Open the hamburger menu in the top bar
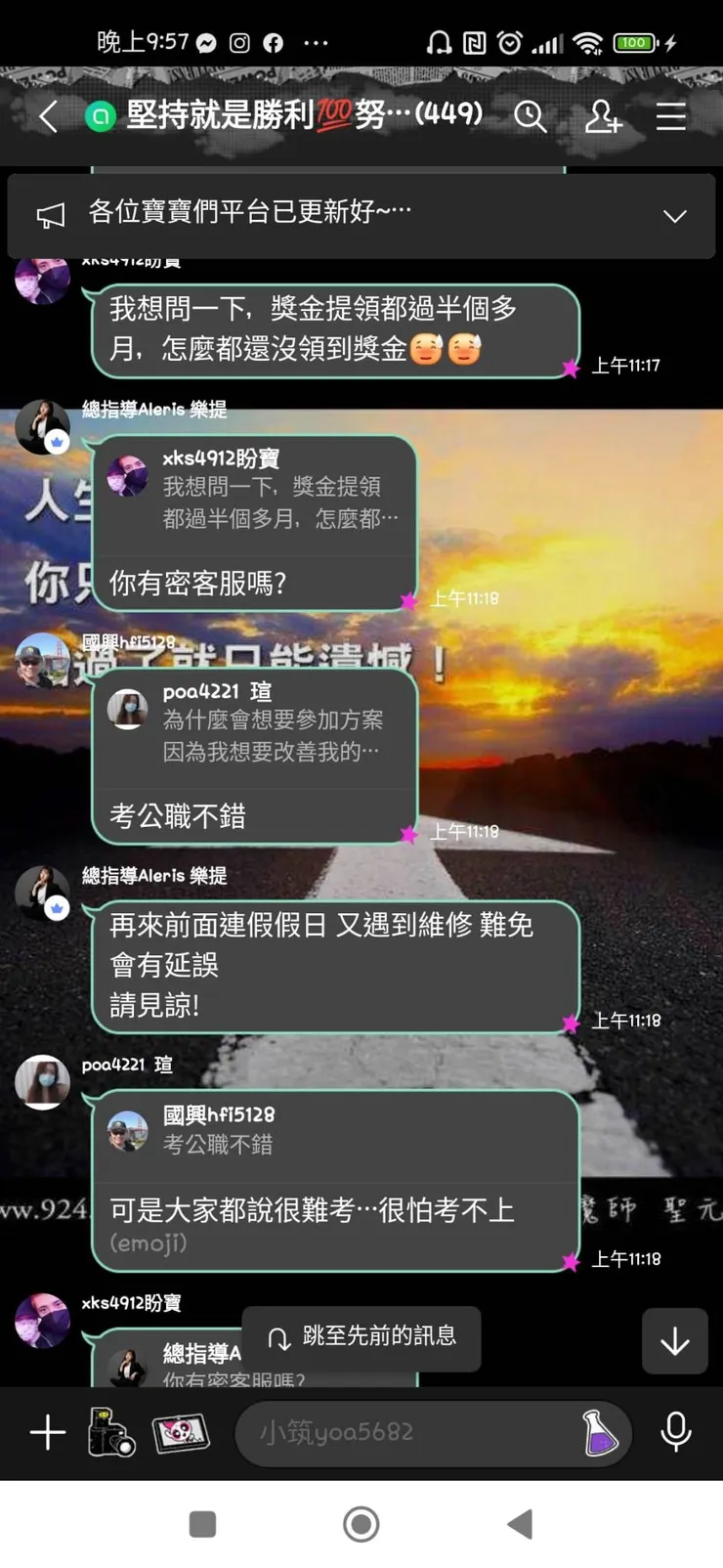The width and height of the screenshot is (723, 1568). coord(670,116)
